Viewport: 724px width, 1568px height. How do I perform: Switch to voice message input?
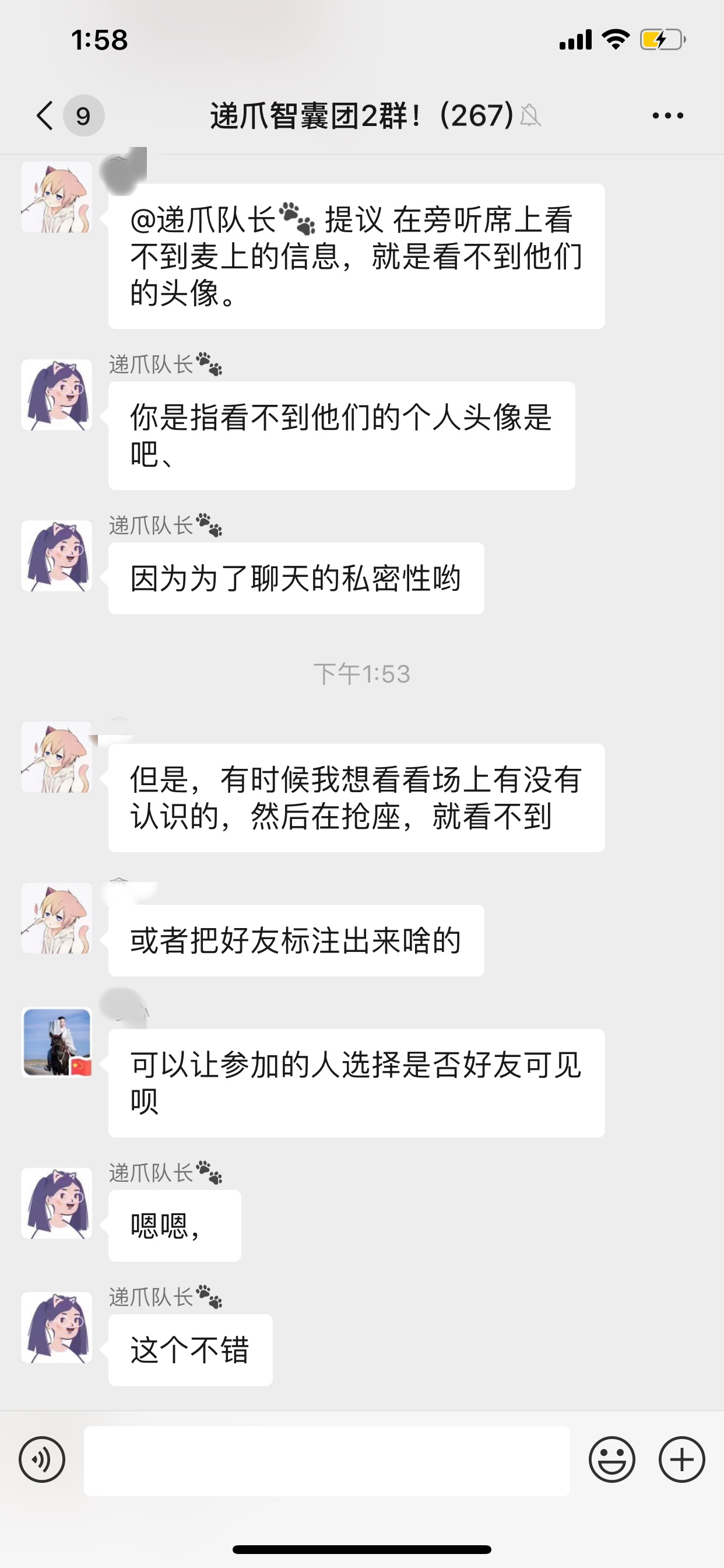tap(42, 1459)
